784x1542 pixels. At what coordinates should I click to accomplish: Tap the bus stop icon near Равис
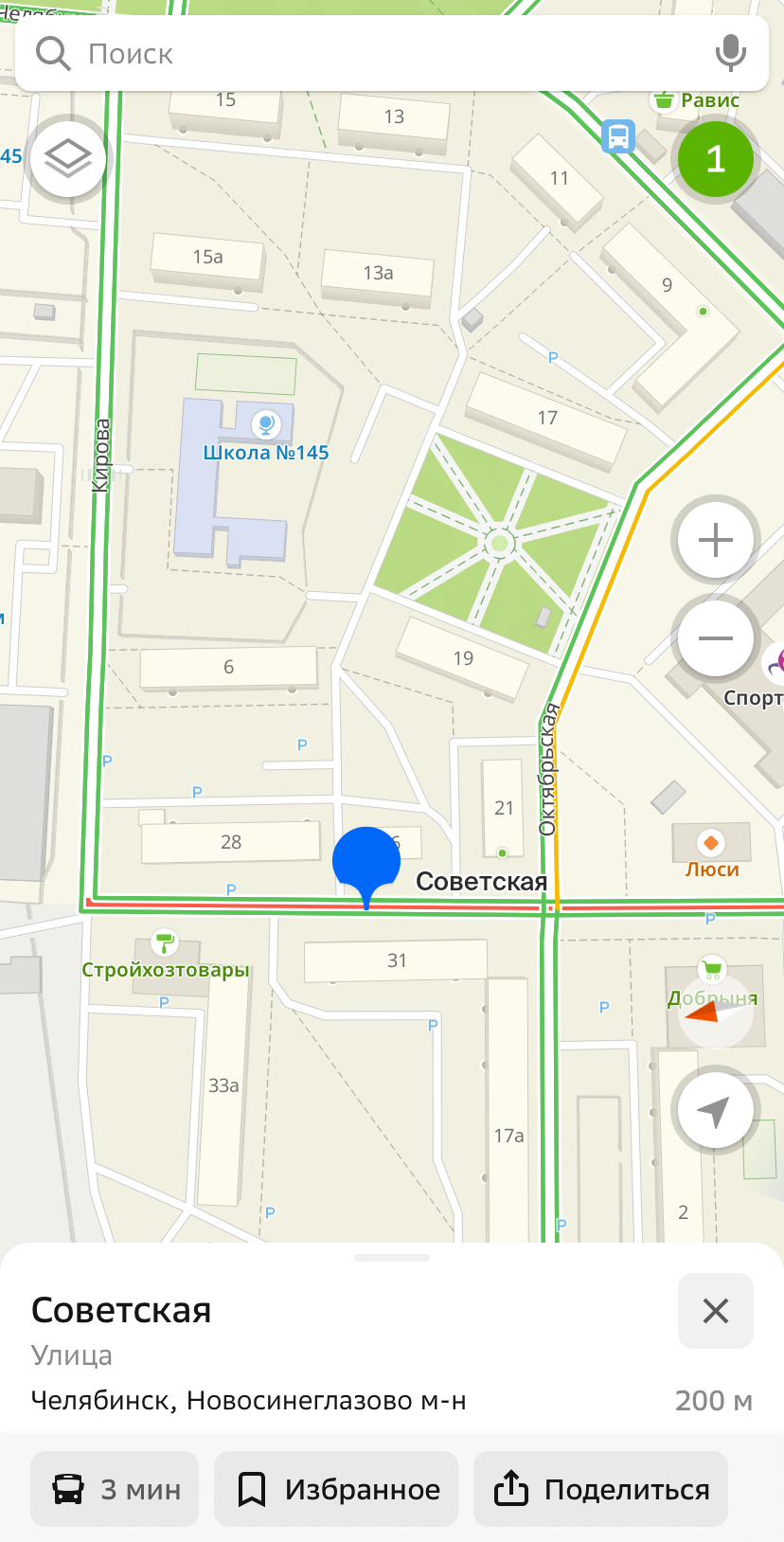click(x=618, y=136)
